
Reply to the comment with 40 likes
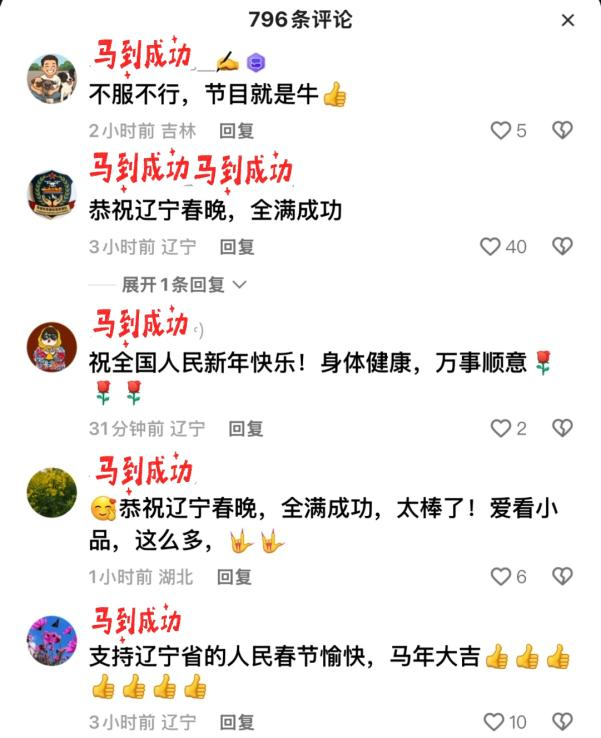coord(237,246)
